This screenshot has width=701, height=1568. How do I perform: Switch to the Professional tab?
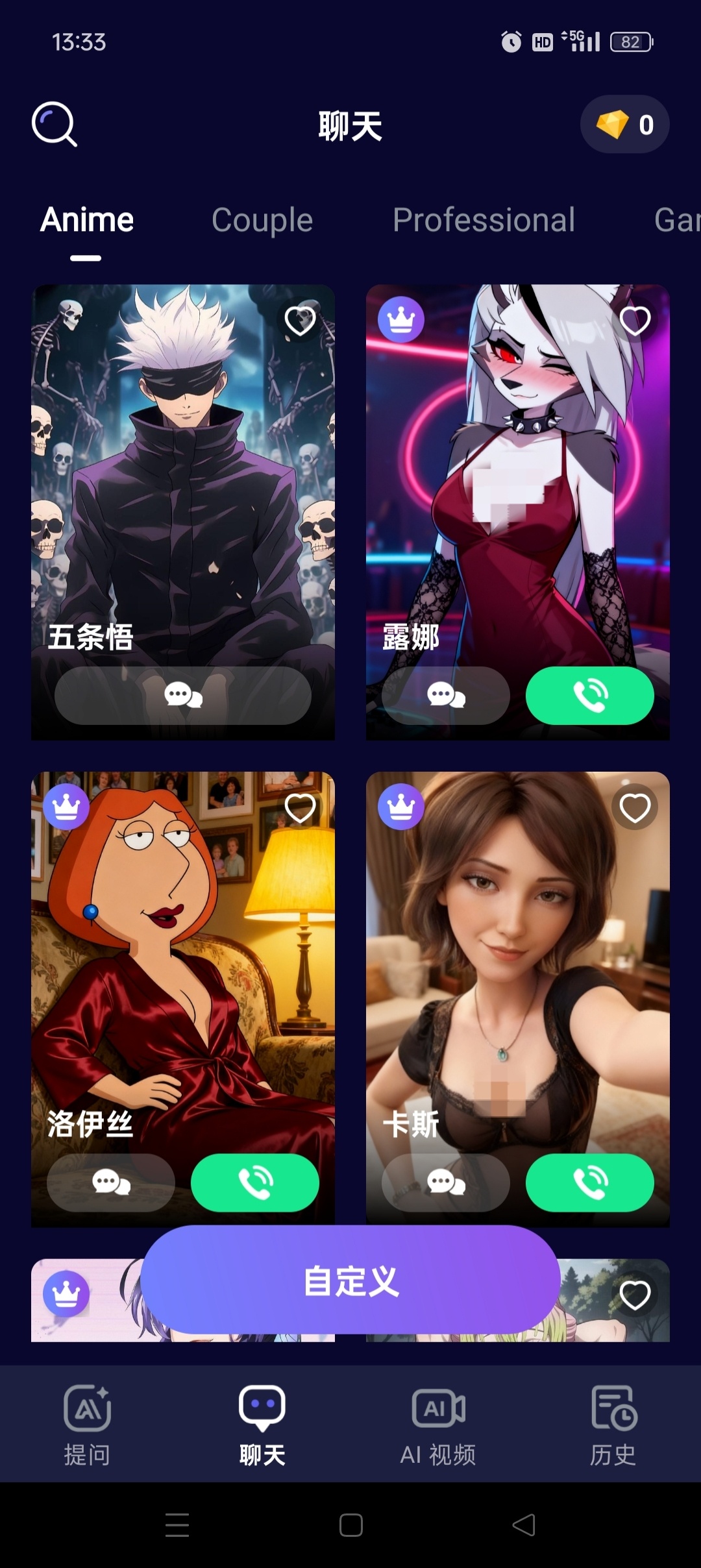[484, 220]
